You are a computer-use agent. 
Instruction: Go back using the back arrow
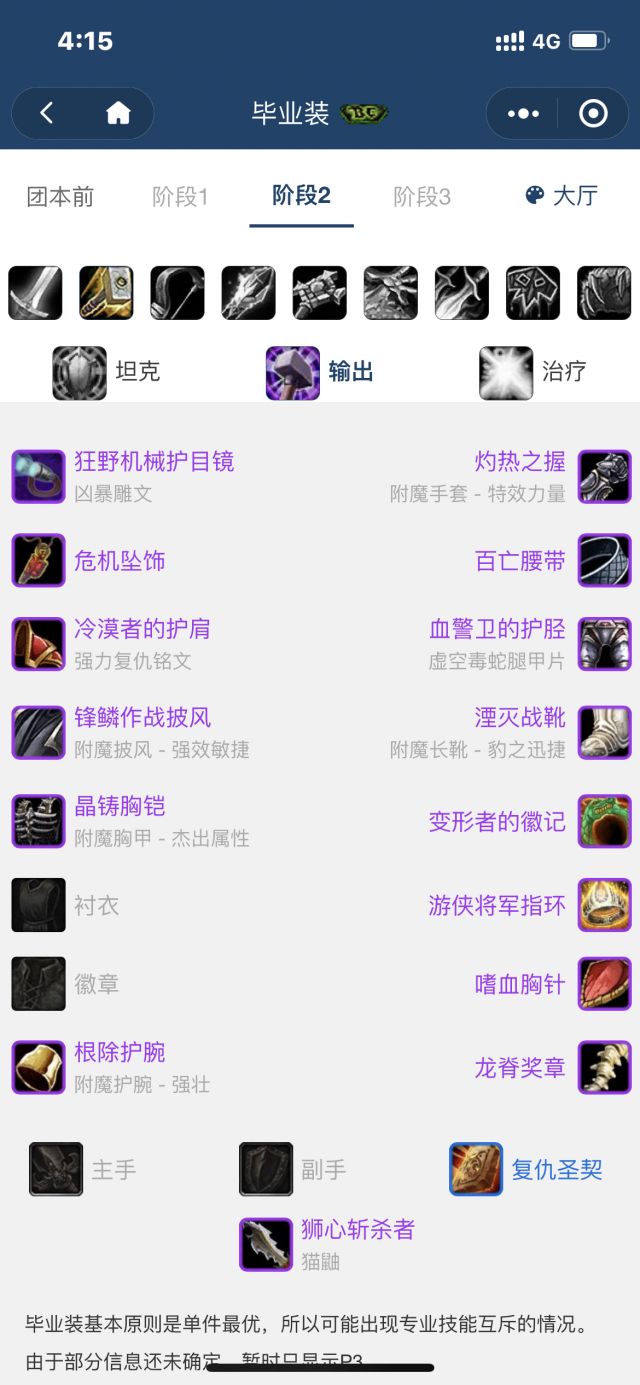tap(46, 114)
